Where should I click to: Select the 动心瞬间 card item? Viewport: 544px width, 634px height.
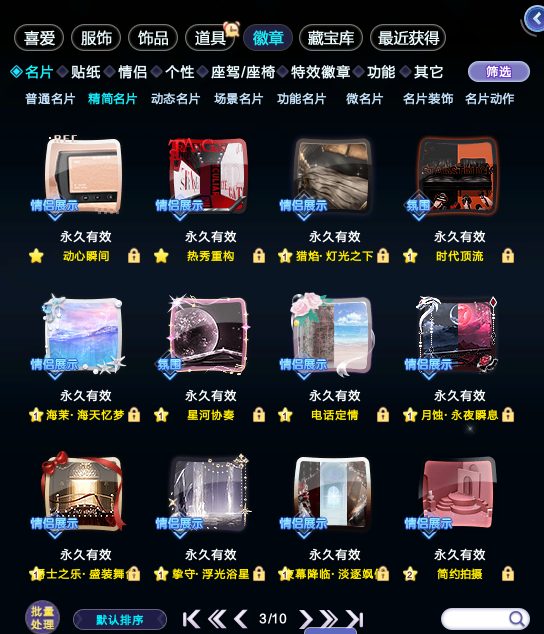pyautogui.click(x=84, y=176)
